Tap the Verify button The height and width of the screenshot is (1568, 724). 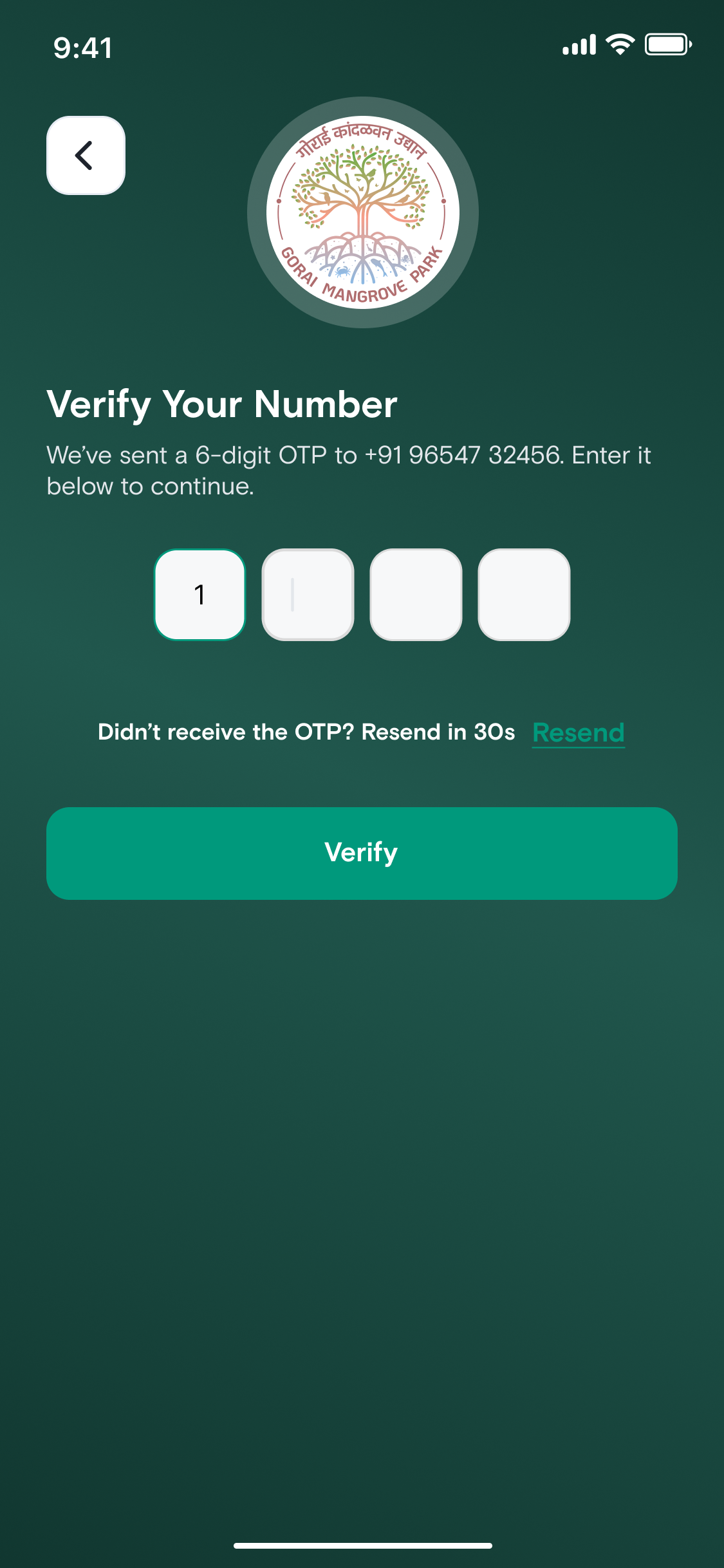(362, 853)
